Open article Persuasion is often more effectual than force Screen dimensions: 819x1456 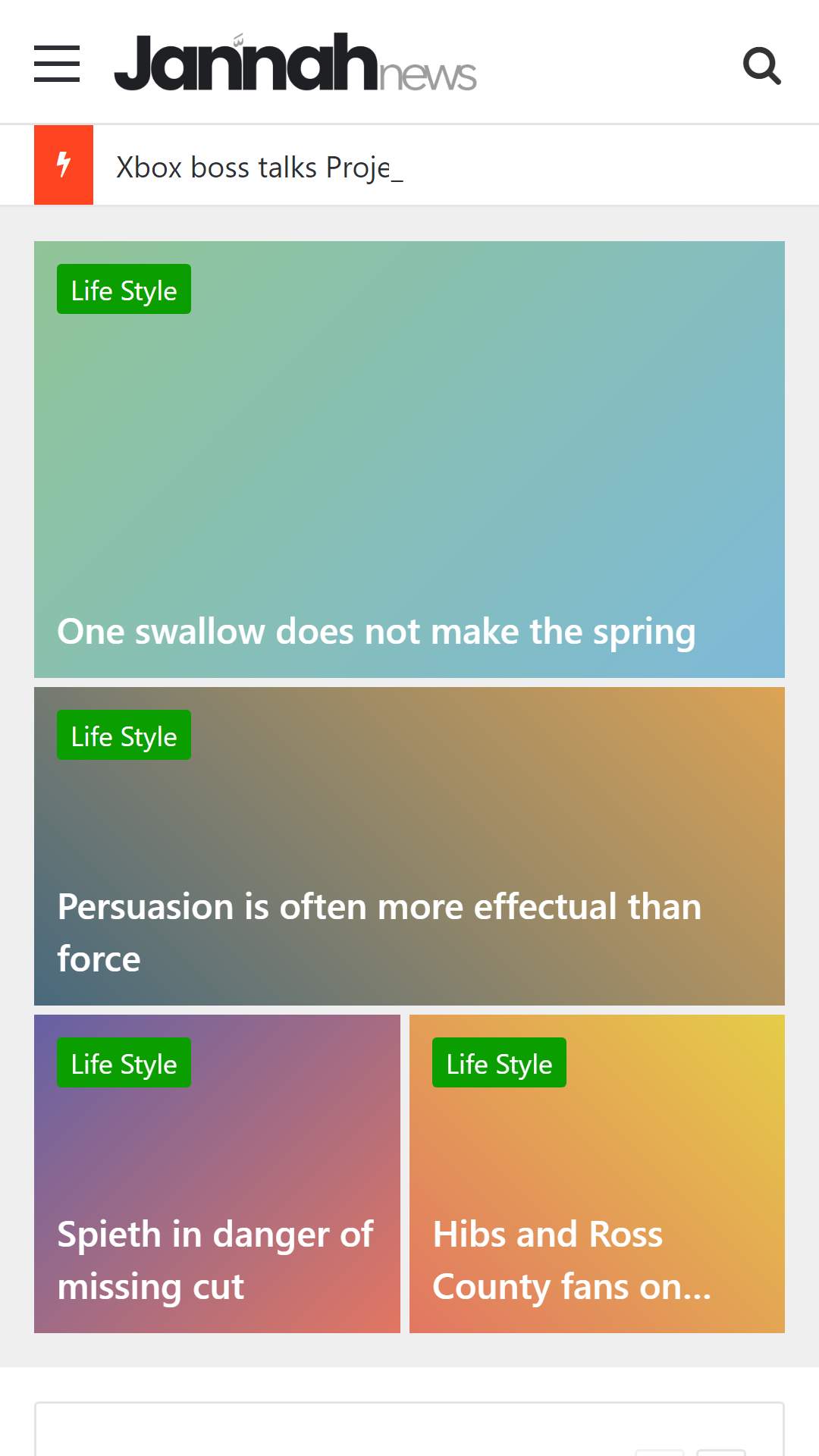coord(380,933)
